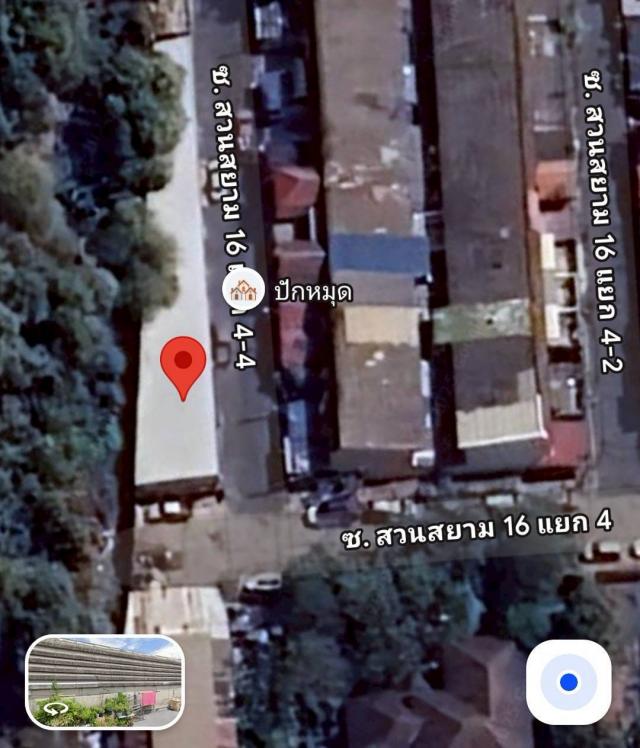This screenshot has height=748, width=640.
Task: Open the Street View preview thumbnail
Action: point(105,681)
